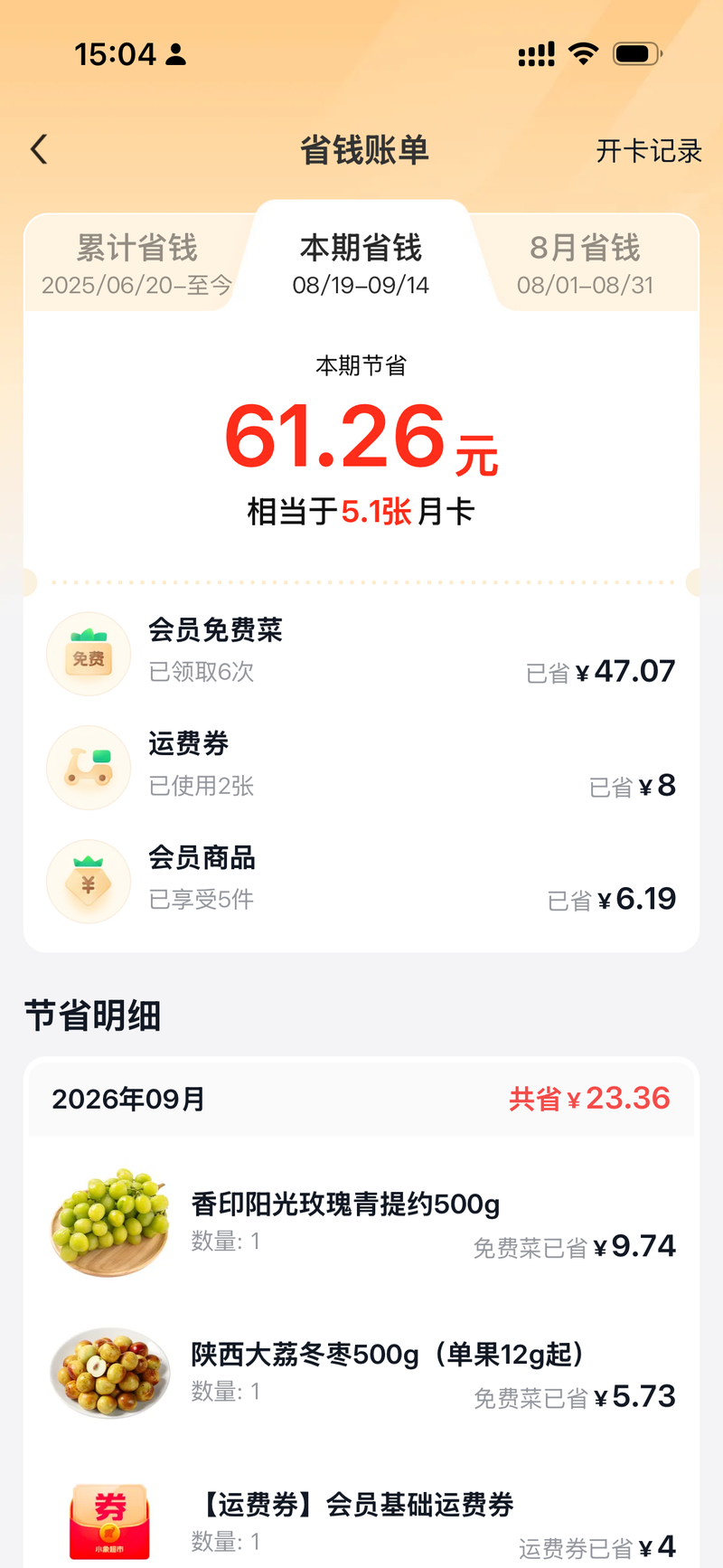This screenshot has height=1568, width=723.
Task: Open 开卡记录 card history
Action: point(649,151)
